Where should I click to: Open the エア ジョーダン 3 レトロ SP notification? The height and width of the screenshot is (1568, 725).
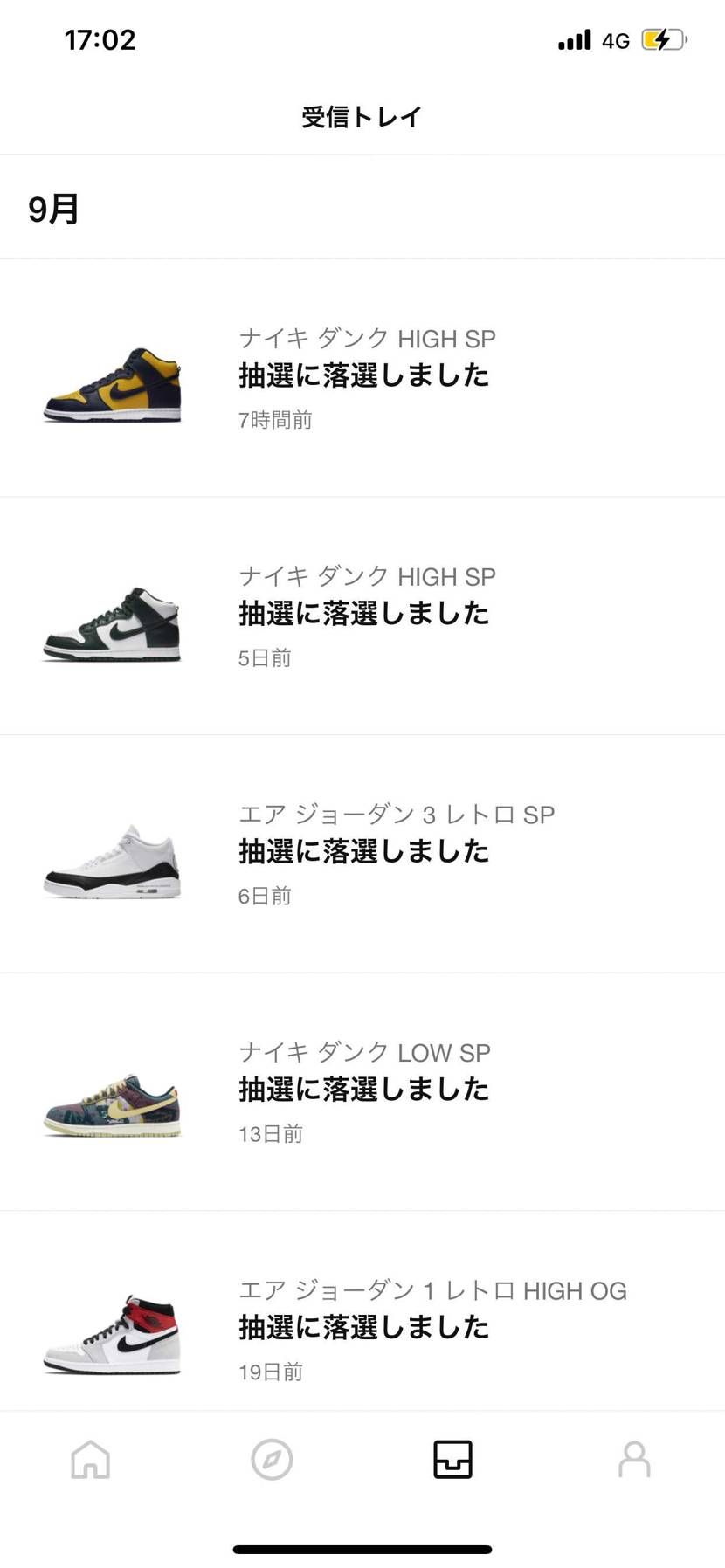(x=365, y=851)
